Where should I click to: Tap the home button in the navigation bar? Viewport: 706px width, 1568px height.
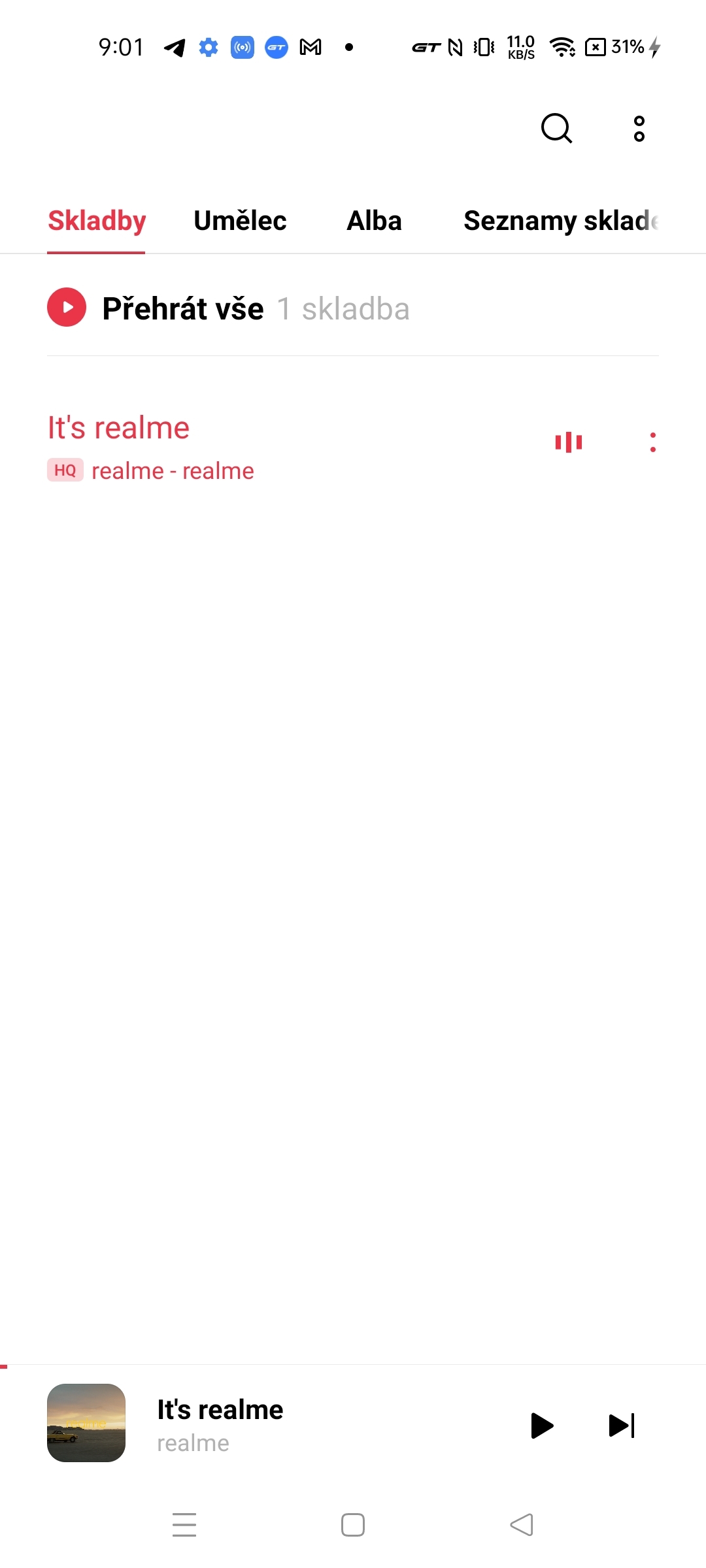pyautogui.click(x=352, y=1524)
